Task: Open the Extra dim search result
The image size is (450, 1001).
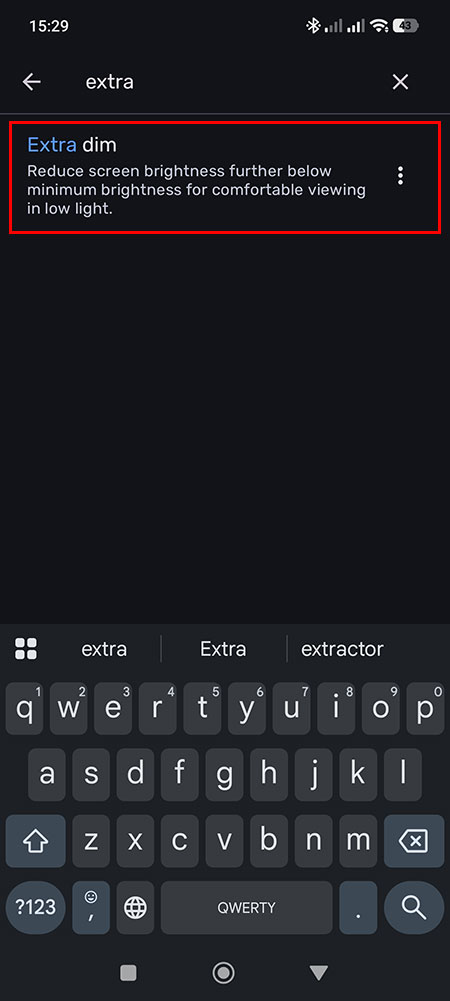Action: click(x=225, y=177)
